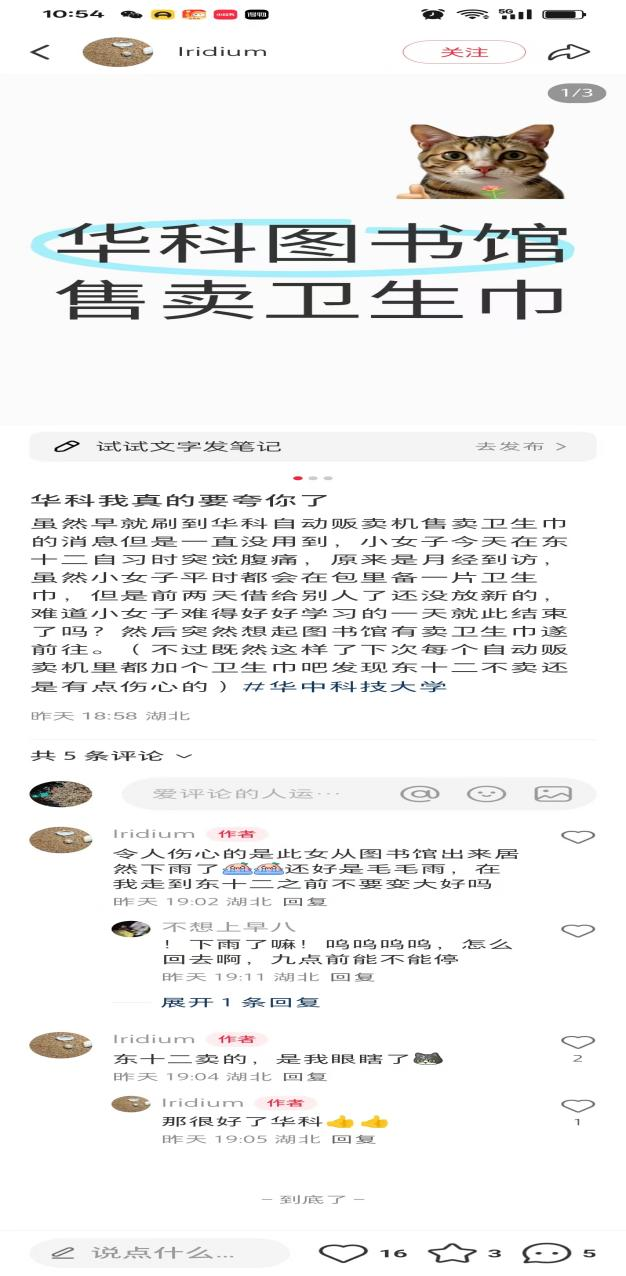Viewport: 626px width, 1276px height.
Task: Open the emoji picker in comment box
Action: pos(486,794)
